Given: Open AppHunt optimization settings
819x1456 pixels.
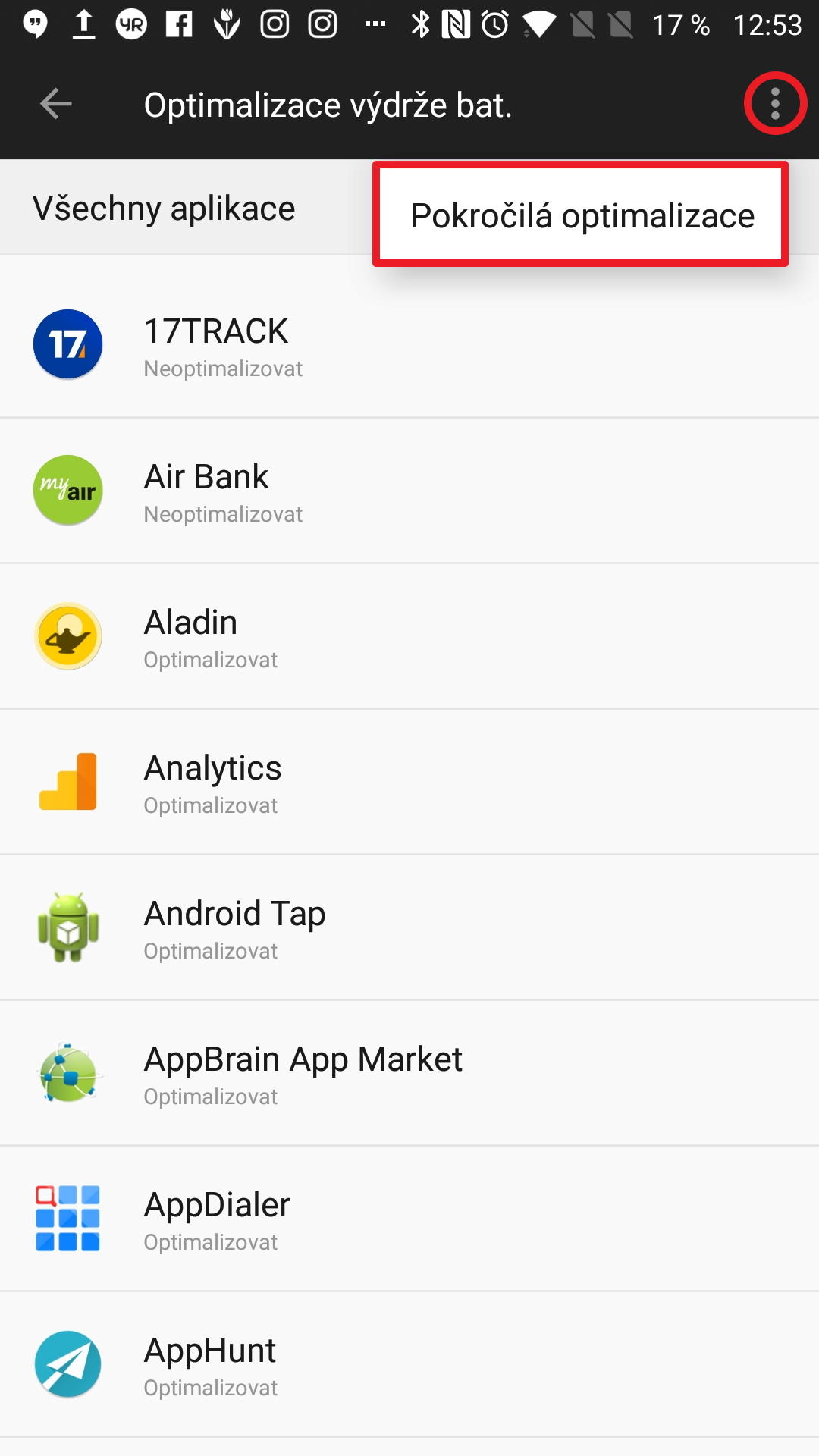Looking at the screenshot, I should pos(409,1364).
